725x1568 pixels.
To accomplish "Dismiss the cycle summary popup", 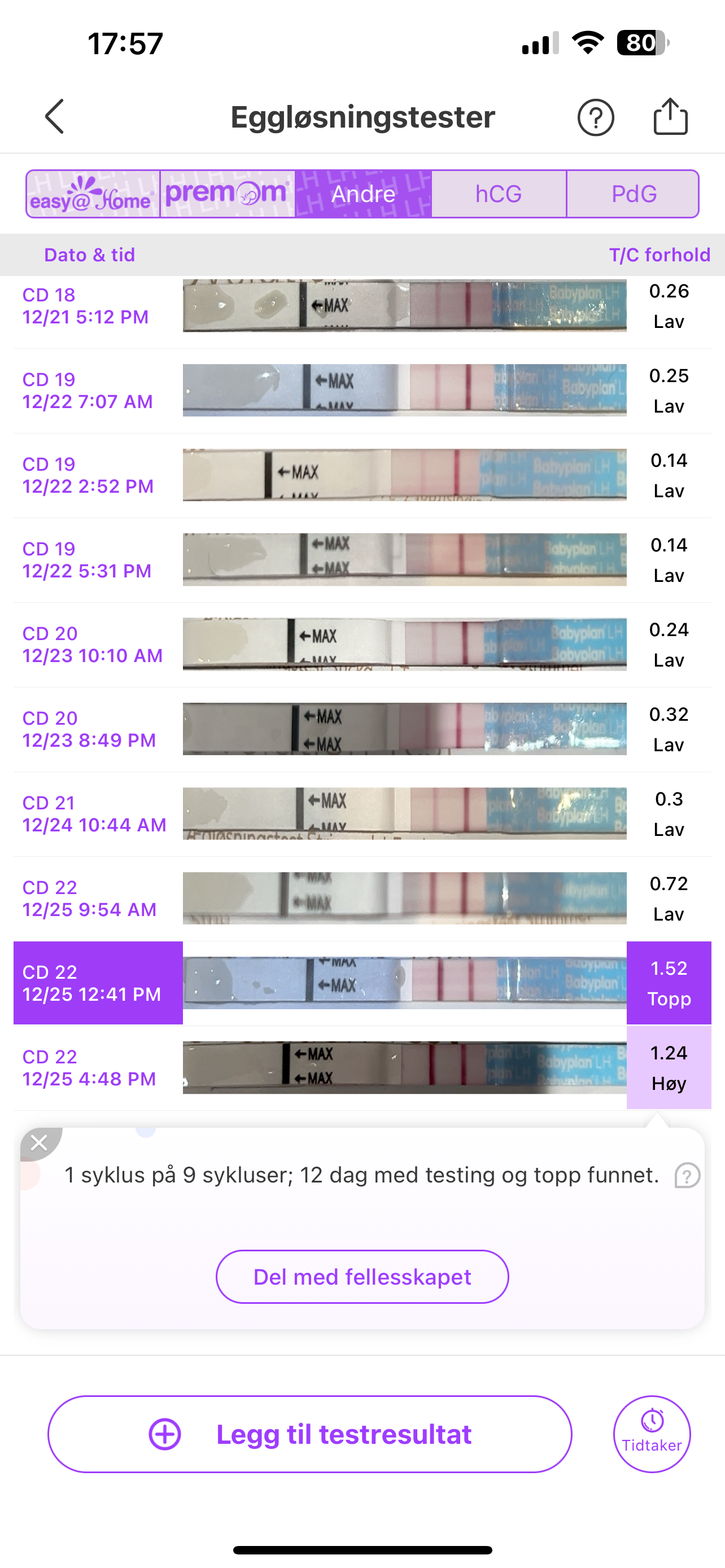I will [x=39, y=1142].
